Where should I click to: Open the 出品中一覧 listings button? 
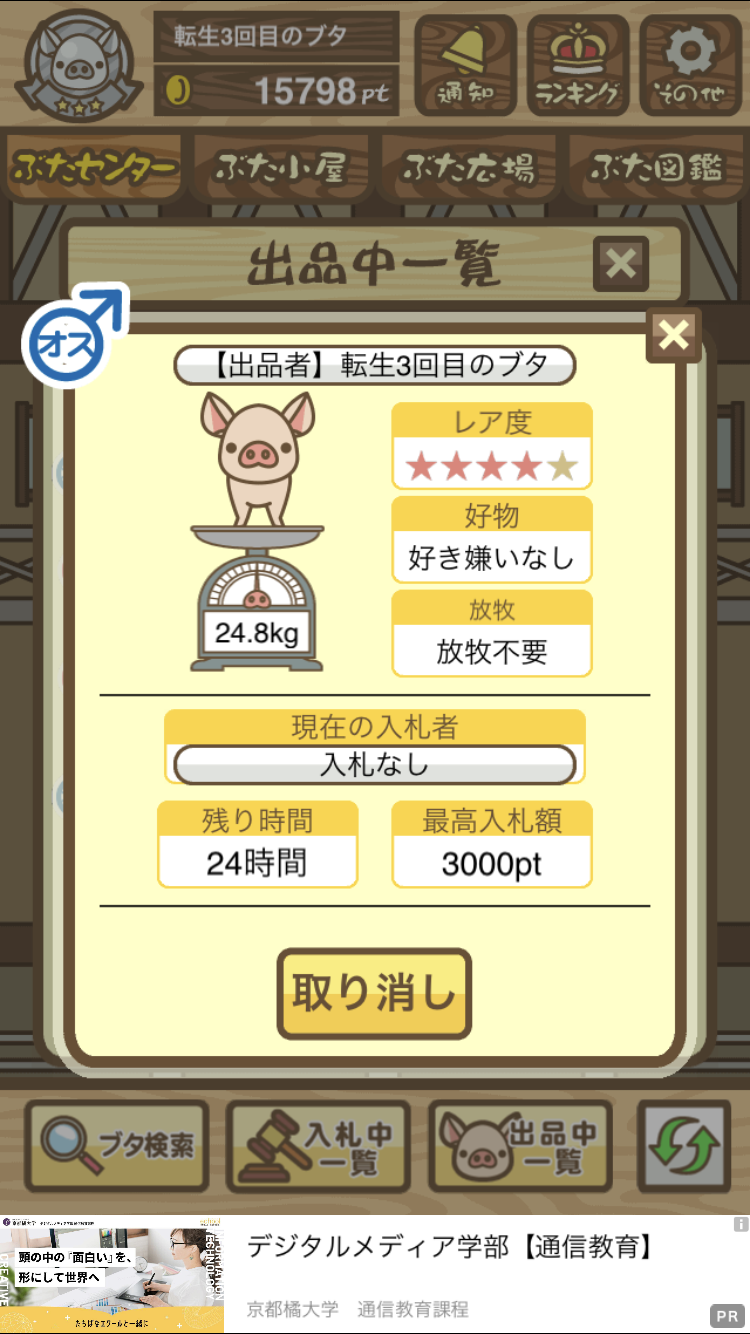tap(521, 1146)
